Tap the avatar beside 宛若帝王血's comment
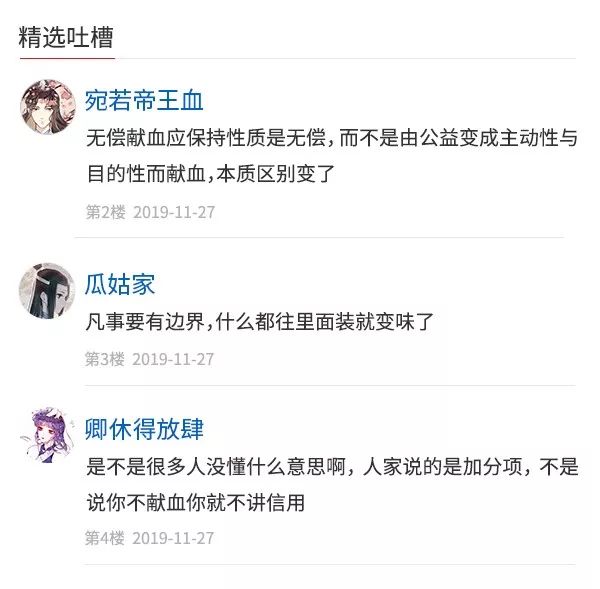 [48, 107]
